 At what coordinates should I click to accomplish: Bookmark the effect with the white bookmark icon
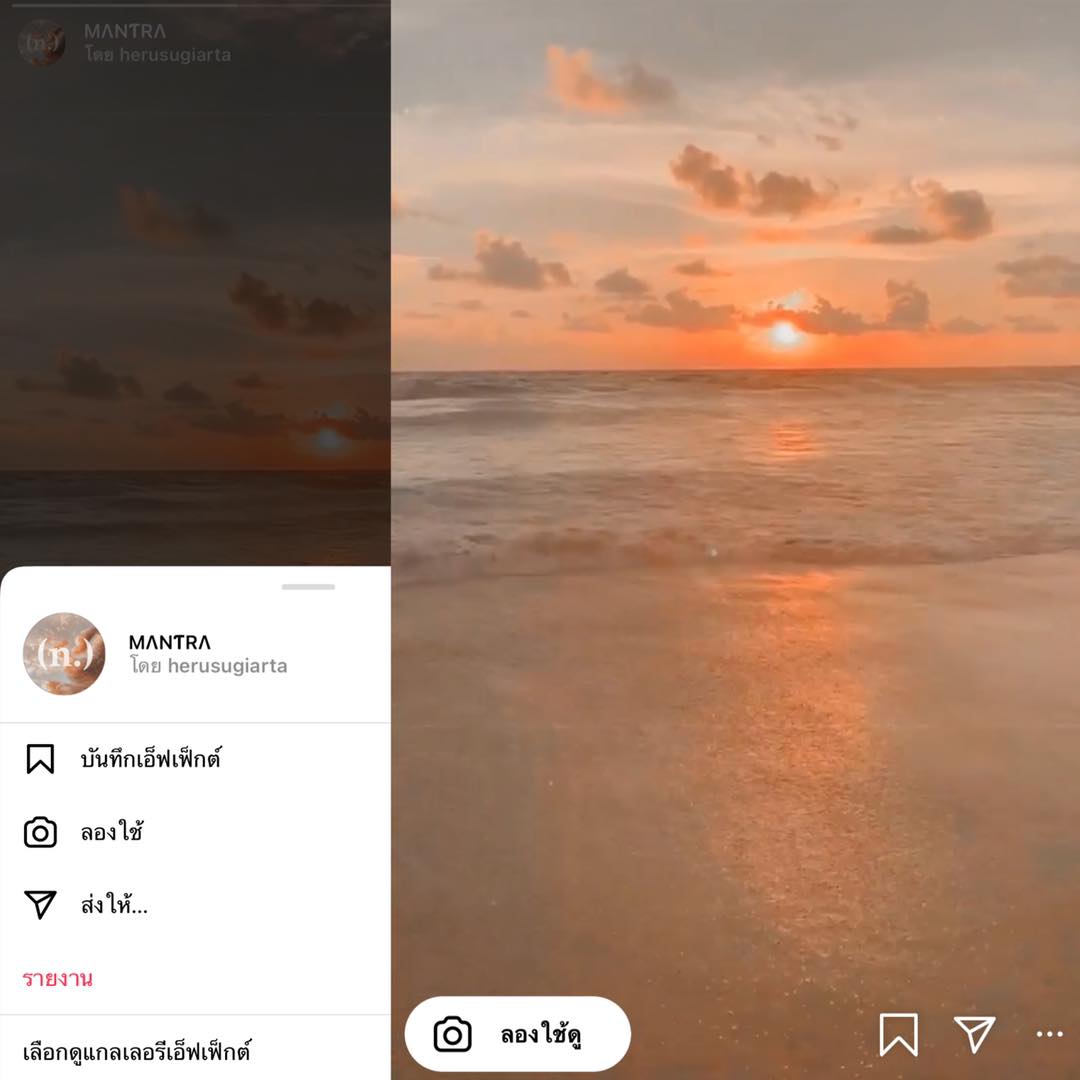point(898,1034)
